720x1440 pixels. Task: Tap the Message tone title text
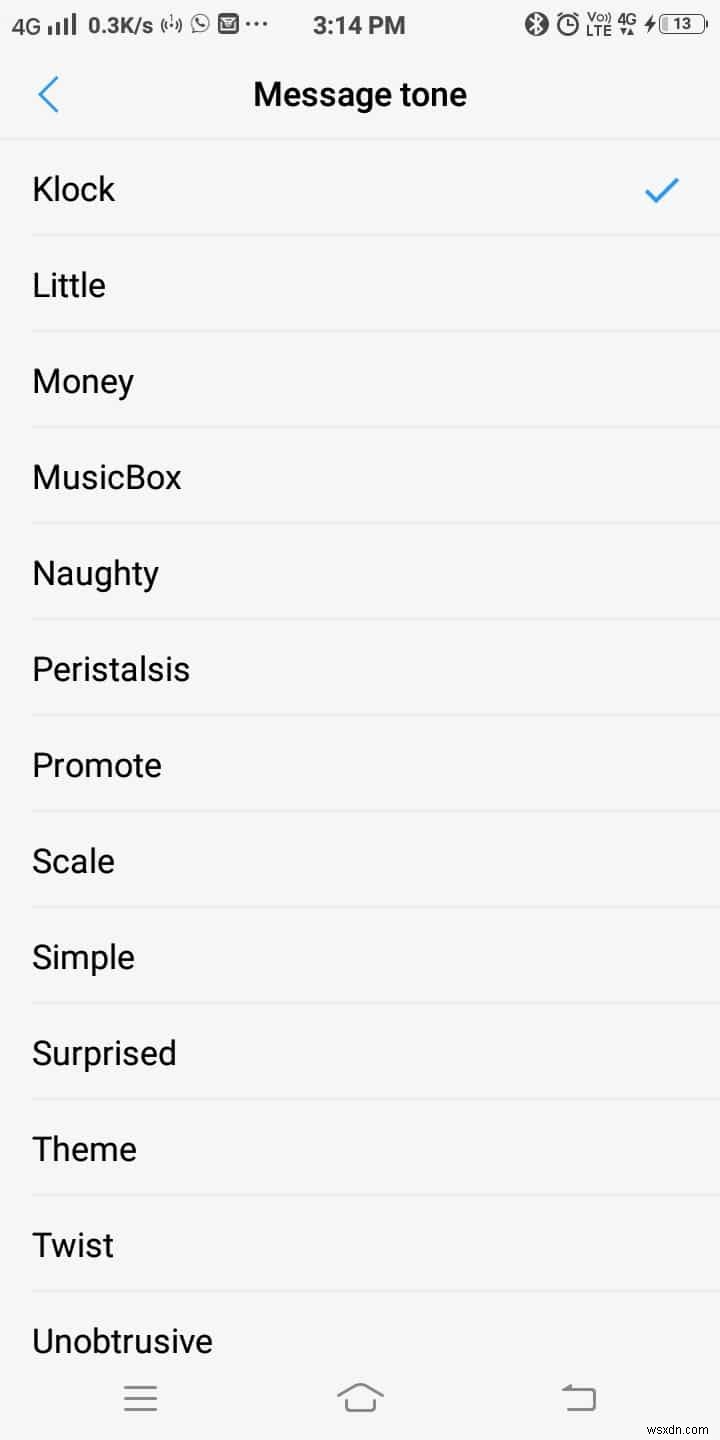[360, 94]
